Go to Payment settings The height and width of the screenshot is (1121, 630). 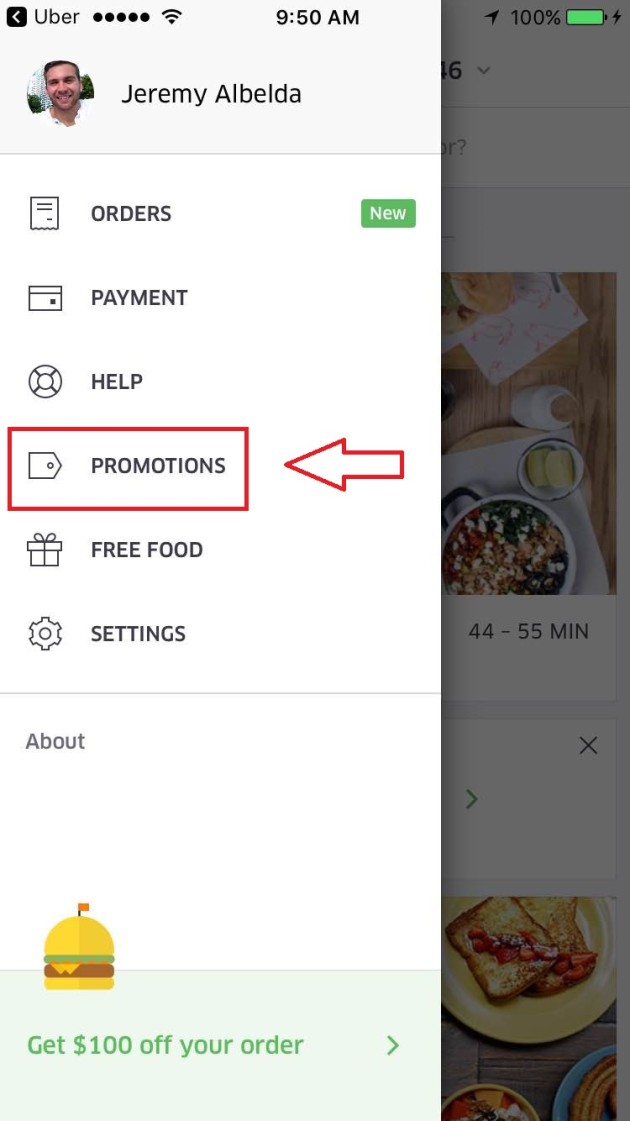pyautogui.click(x=138, y=298)
